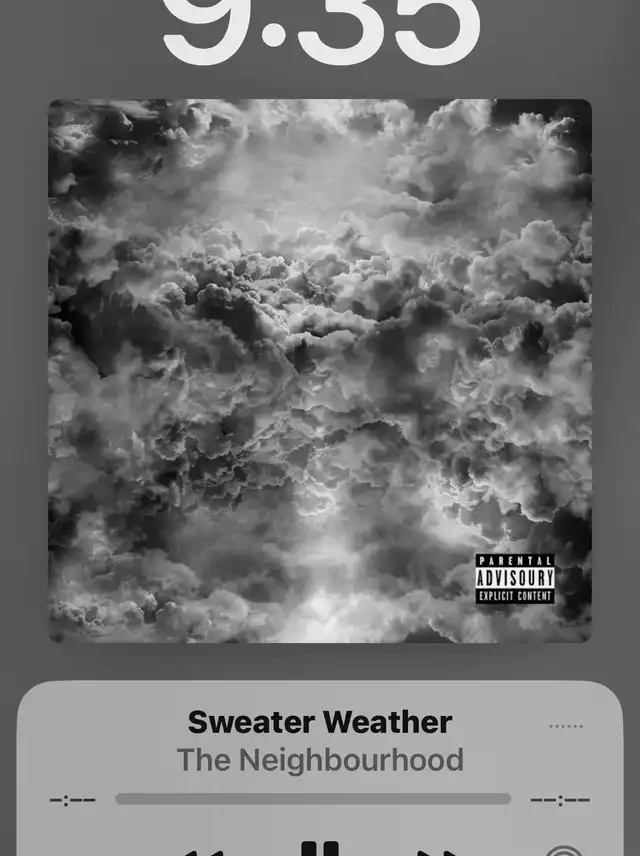Skip back to the previous track

click(x=205, y=851)
